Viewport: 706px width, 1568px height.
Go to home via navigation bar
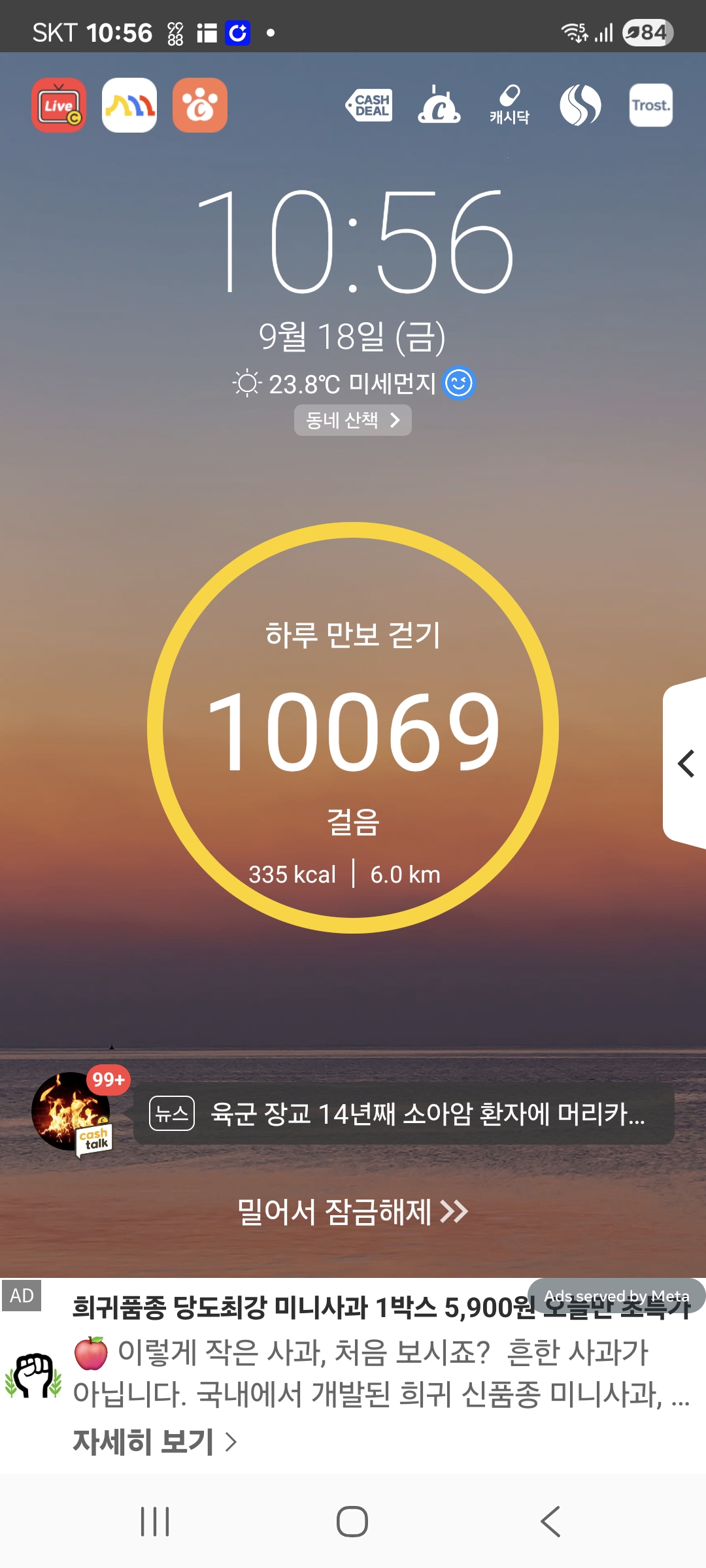click(352, 1522)
